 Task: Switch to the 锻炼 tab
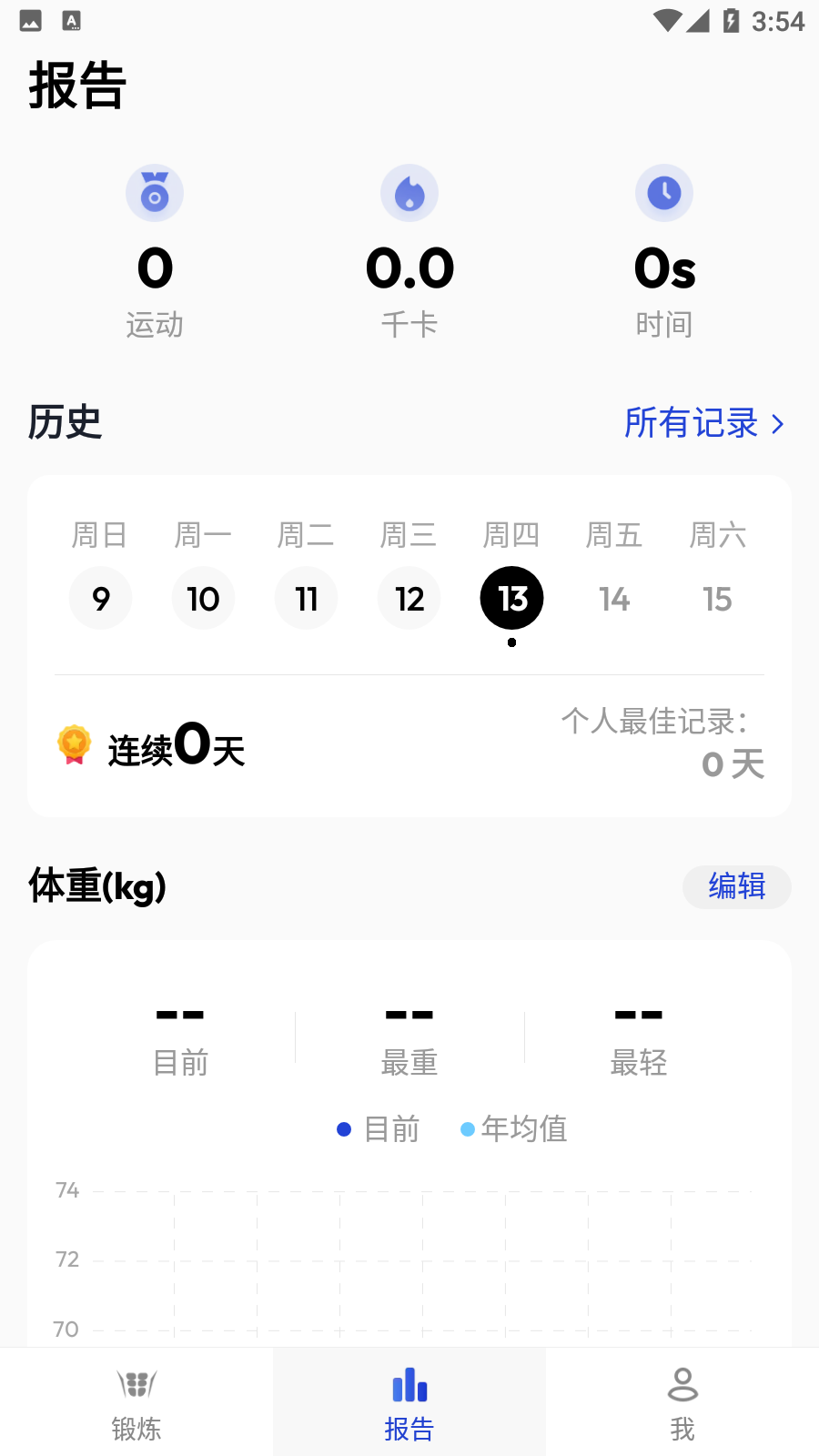coord(136,1402)
